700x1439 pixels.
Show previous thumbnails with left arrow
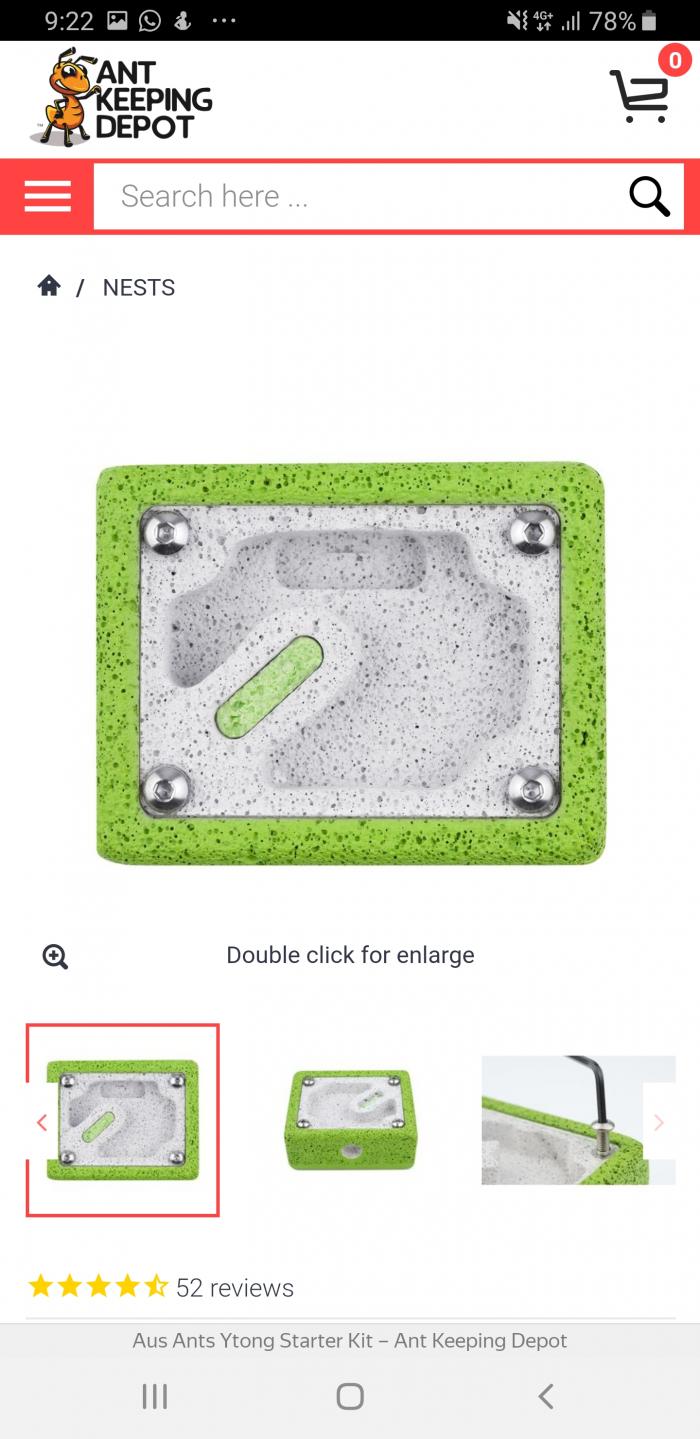pos(41,1122)
